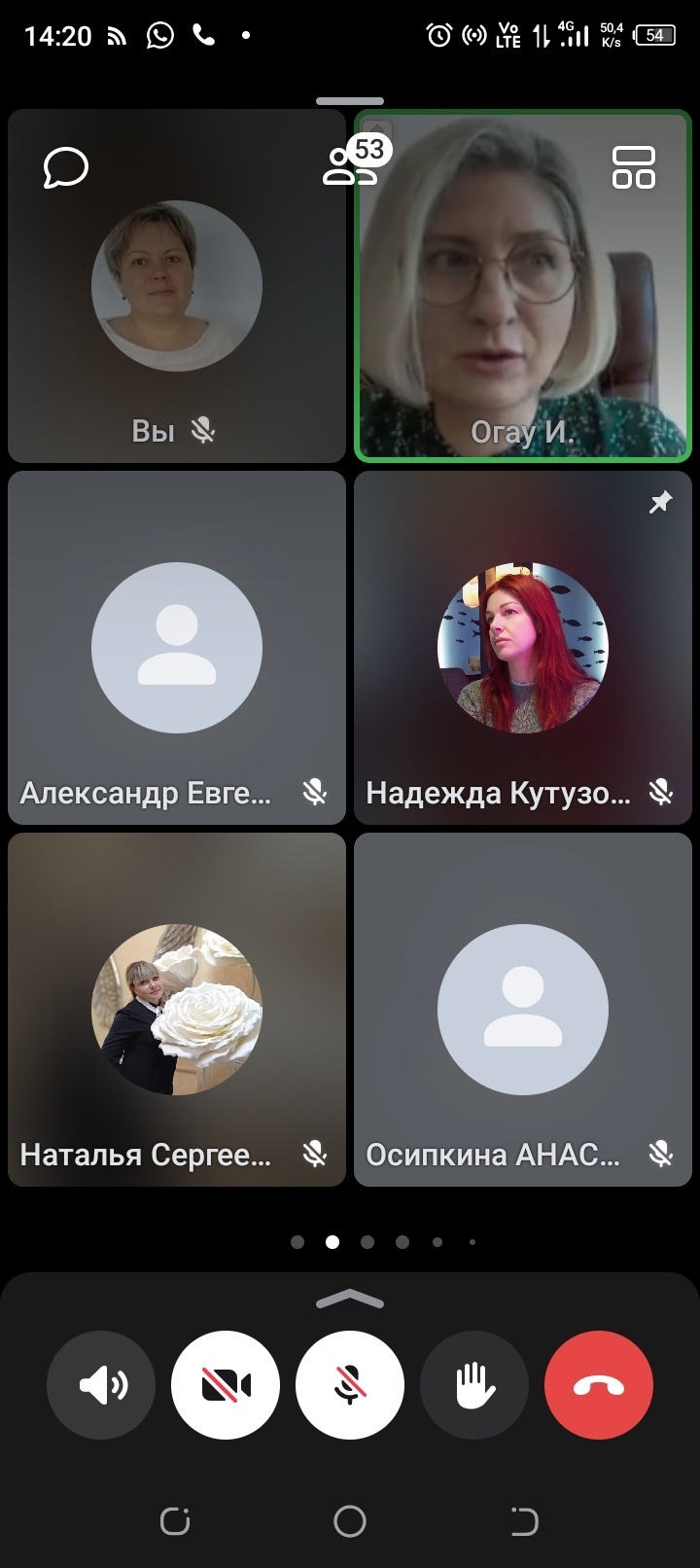Select the Александр Евге... participant tile
The height and width of the screenshot is (1568, 700).
[177, 648]
